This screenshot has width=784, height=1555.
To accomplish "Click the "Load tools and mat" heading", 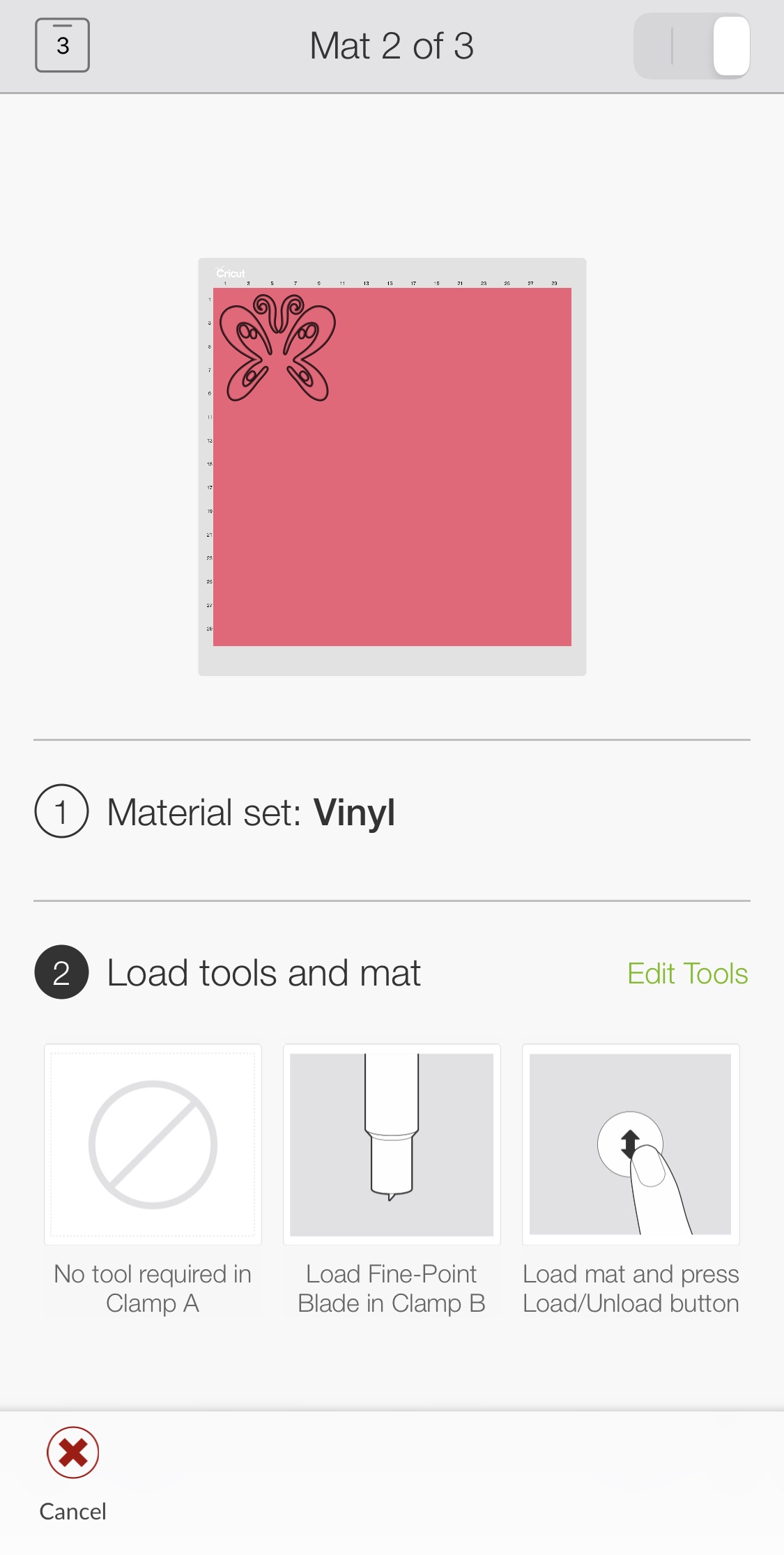I will (263, 973).
